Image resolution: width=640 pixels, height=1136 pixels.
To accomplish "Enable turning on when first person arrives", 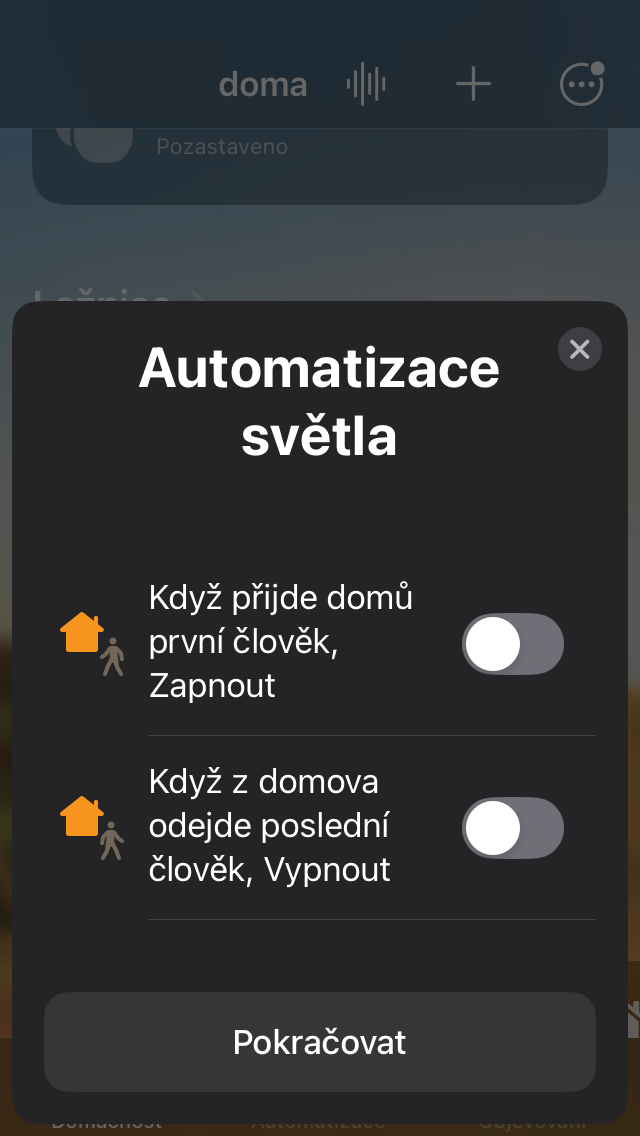I will (512, 644).
